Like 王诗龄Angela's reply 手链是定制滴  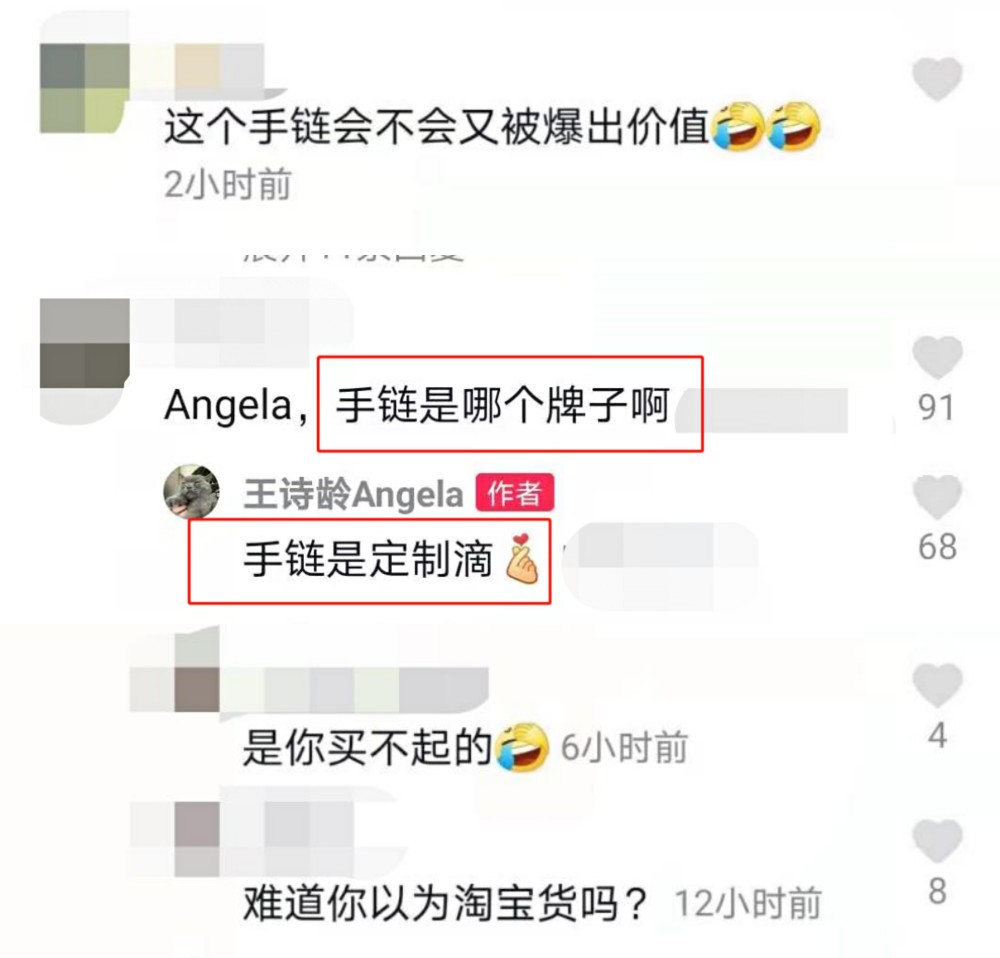[x=938, y=497]
